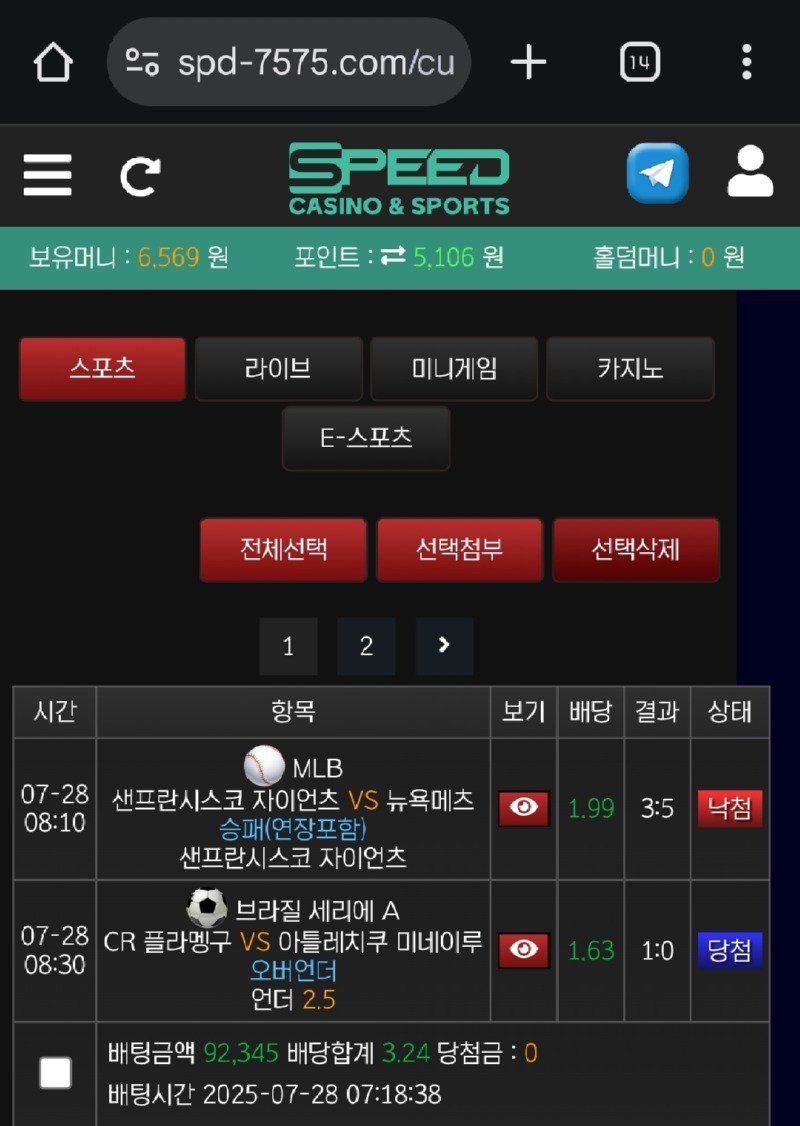Image resolution: width=800 pixels, height=1126 pixels.
Task: Tap the point exchange arrows icon
Action: pyautogui.click(x=392, y=257)
